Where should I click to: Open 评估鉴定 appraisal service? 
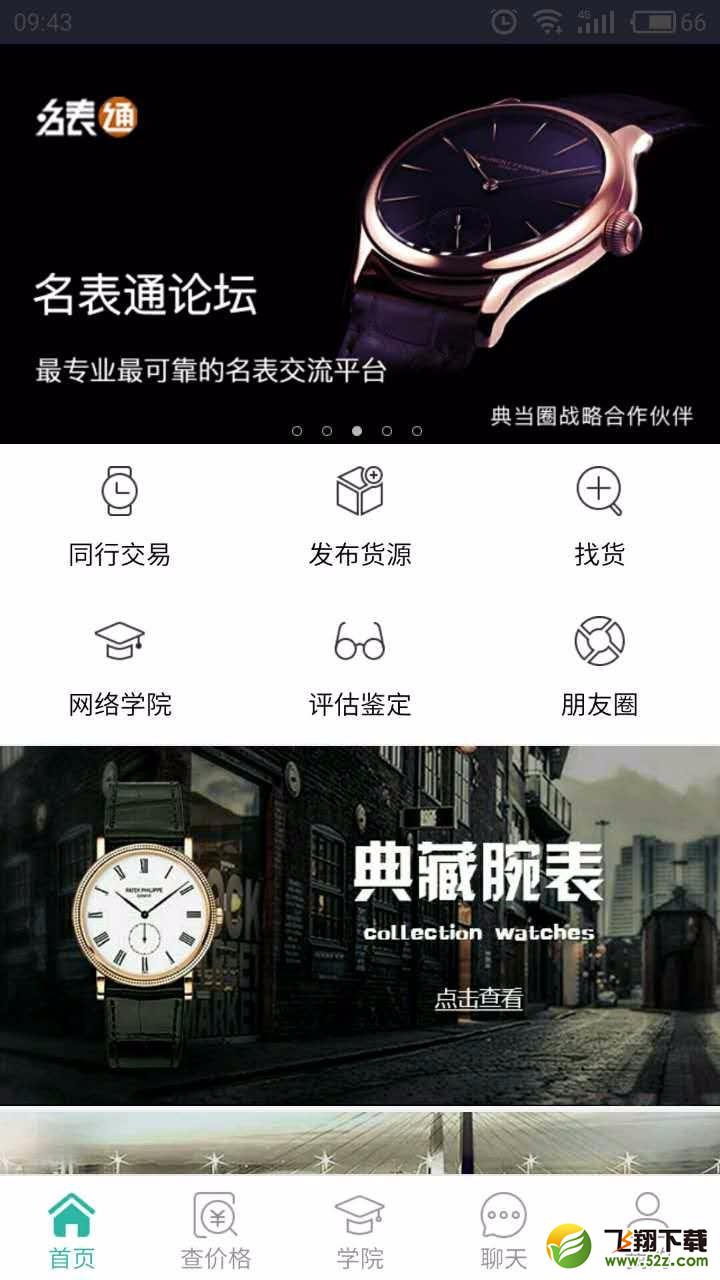pyautogui.click(x=360, y=668)
